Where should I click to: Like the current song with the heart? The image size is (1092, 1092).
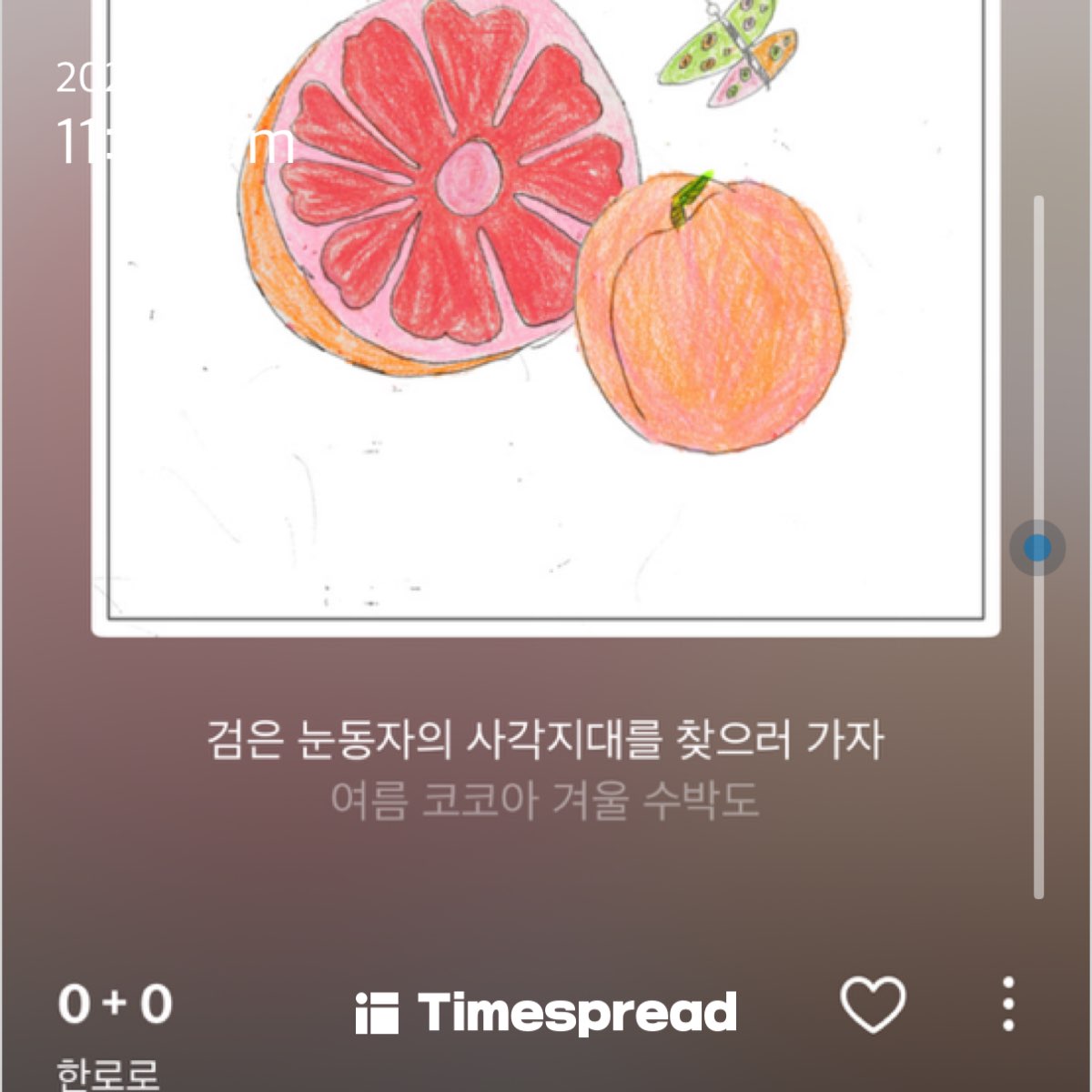click(873, 1005)
